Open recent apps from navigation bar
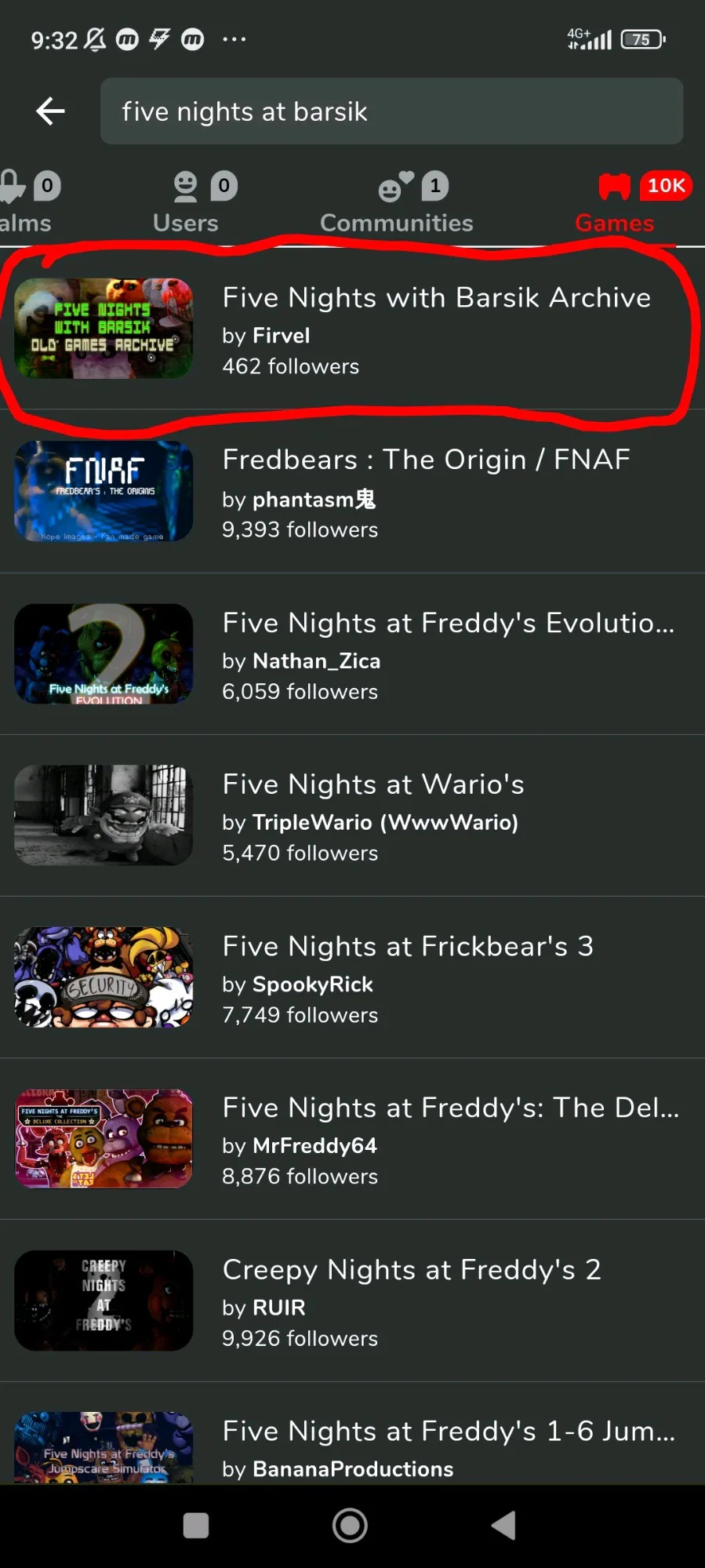The image size is (705, 1568). pyautogui.click(x=196, y=1526)
